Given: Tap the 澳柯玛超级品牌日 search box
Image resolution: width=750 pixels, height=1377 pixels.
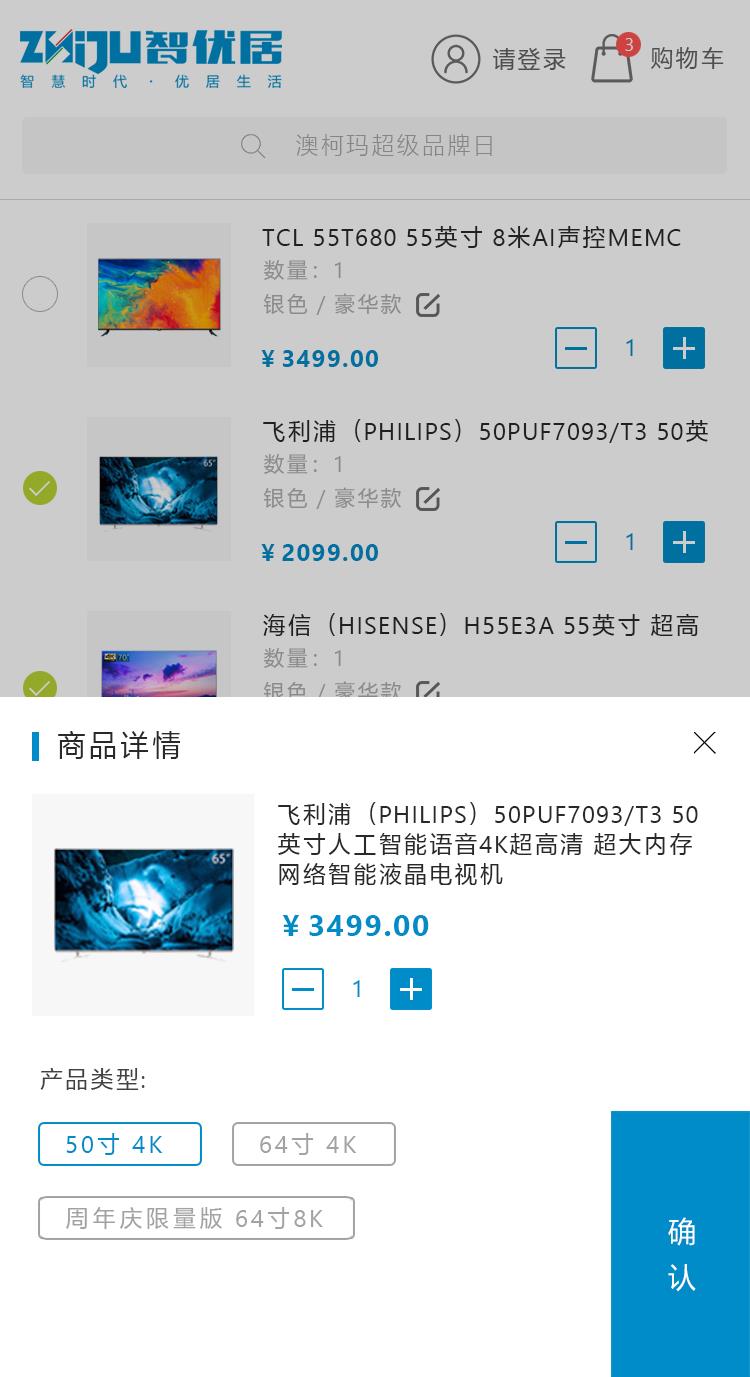Looking at the screenshot, I should (374, 146).
